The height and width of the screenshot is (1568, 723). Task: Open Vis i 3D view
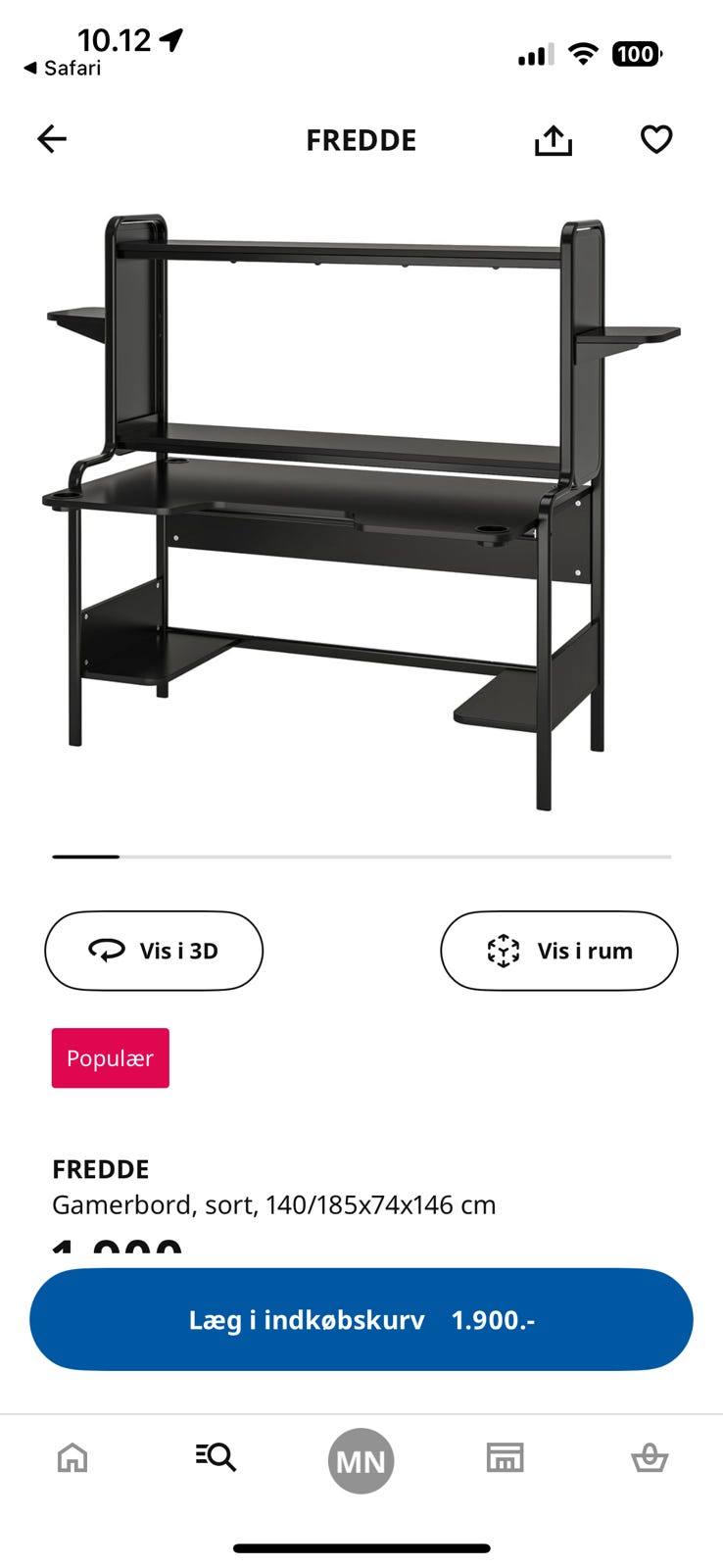click(x=153, y=950)
